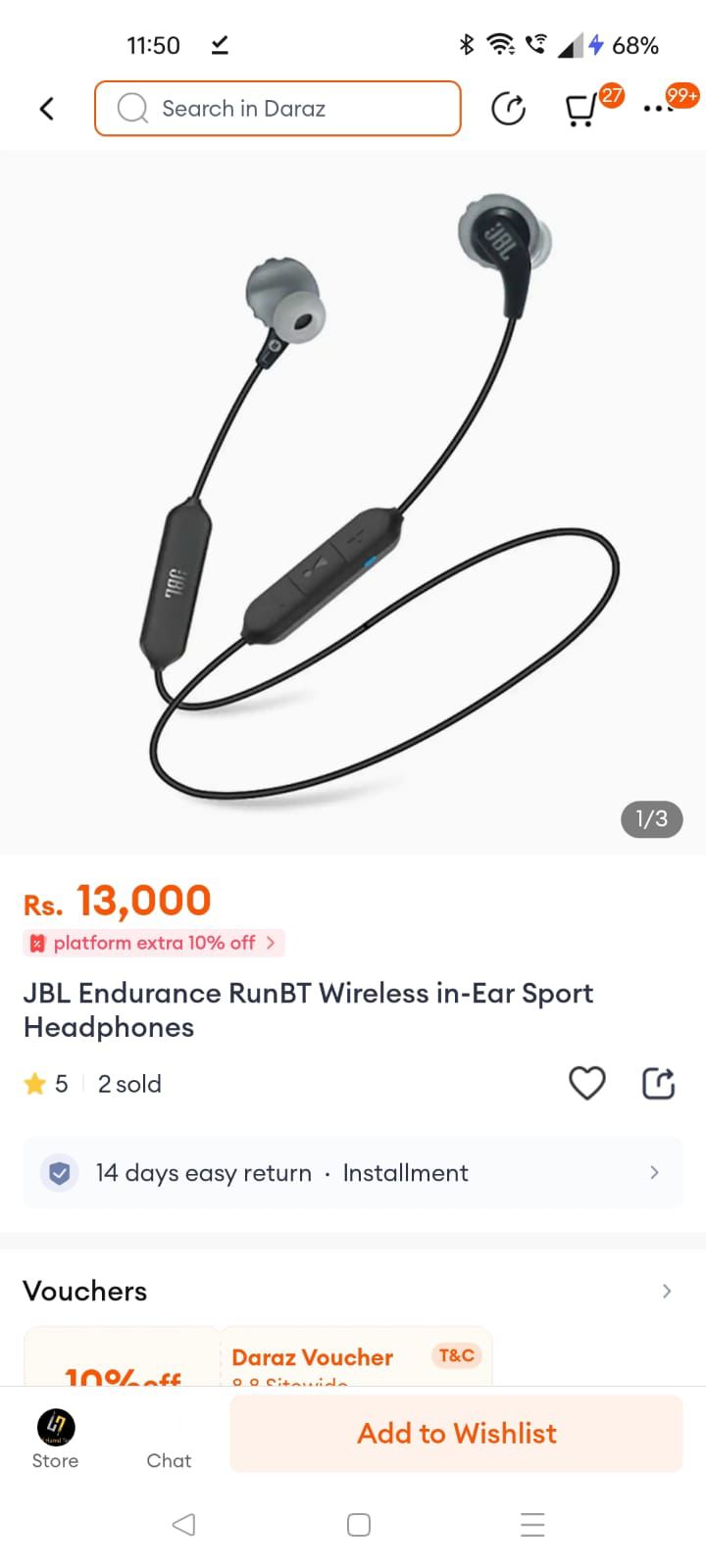
Task: Start a Chat with the seller
Action: click(169, 1441)
